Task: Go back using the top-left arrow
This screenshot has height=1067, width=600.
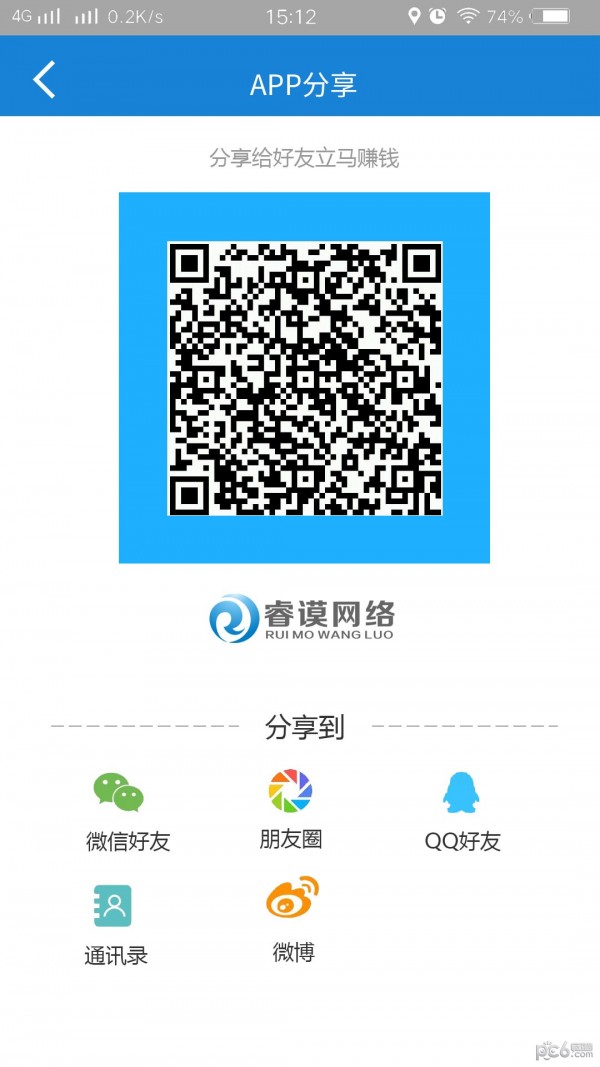Action: click(x=44, y=80)
